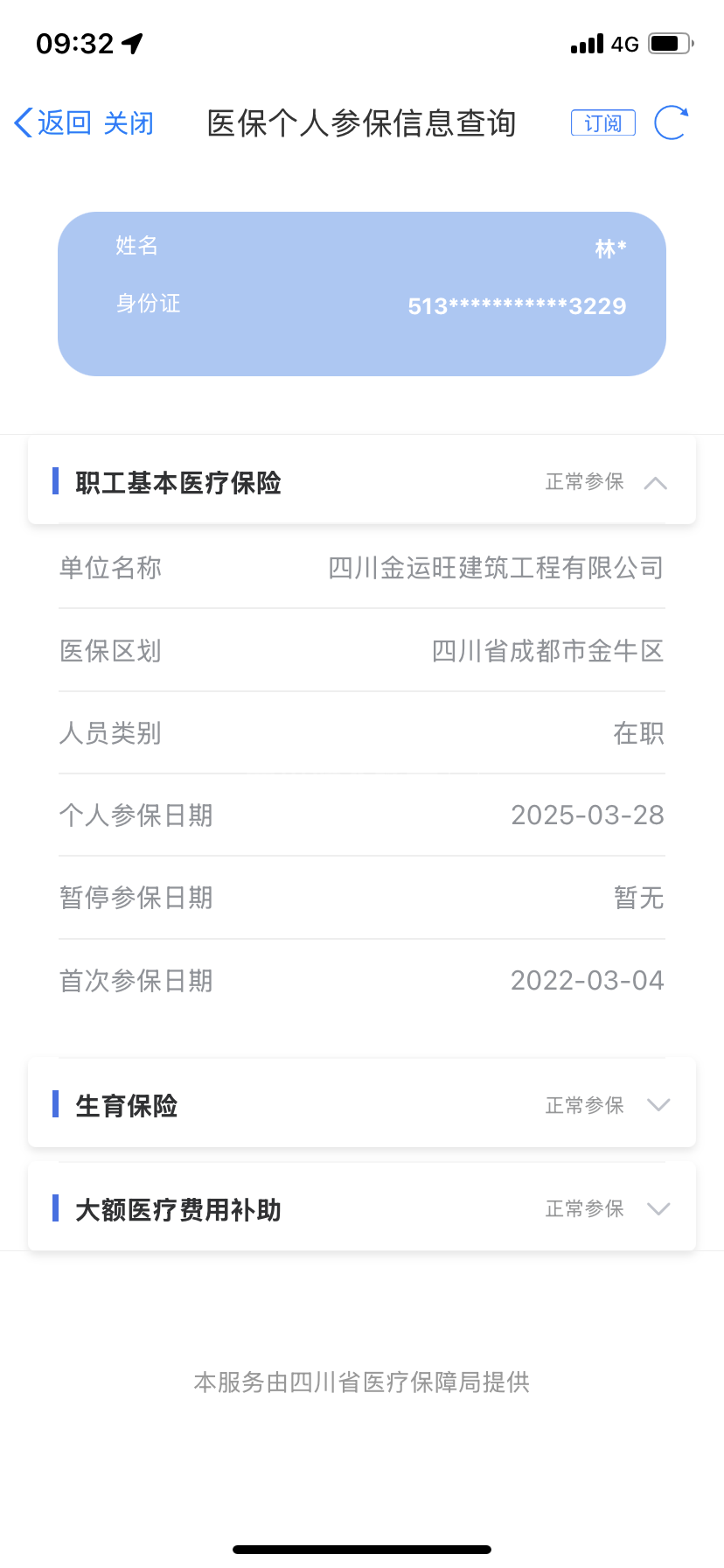Subscribe using the 订阅 button
724x1568 pixels.
click(x=602, y=123)
